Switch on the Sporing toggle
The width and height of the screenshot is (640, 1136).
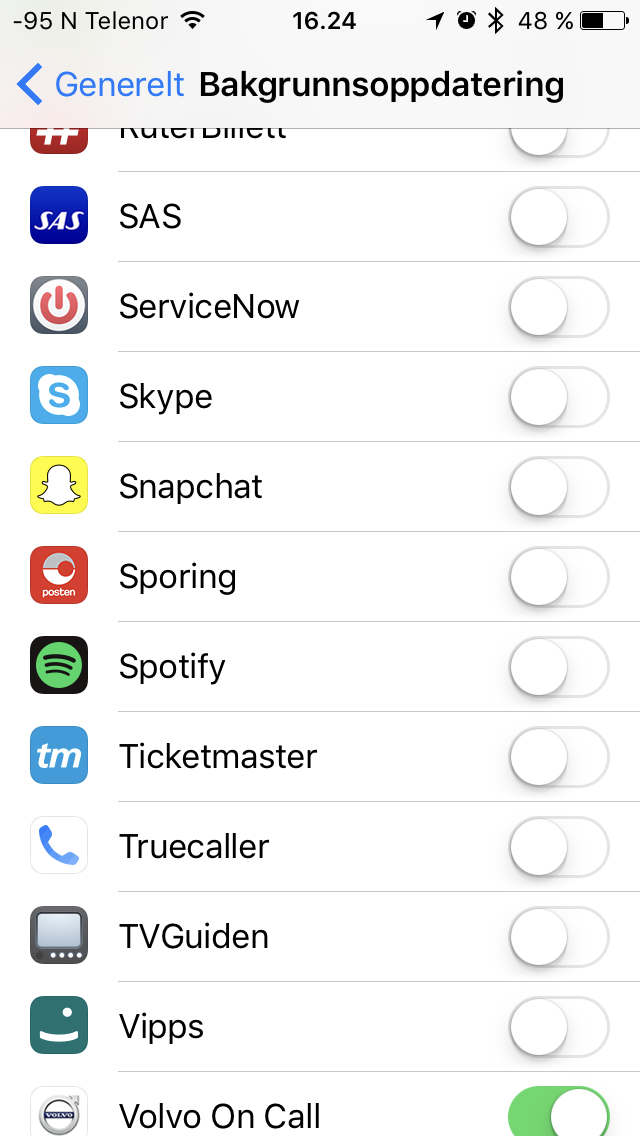tap(559, 576)
